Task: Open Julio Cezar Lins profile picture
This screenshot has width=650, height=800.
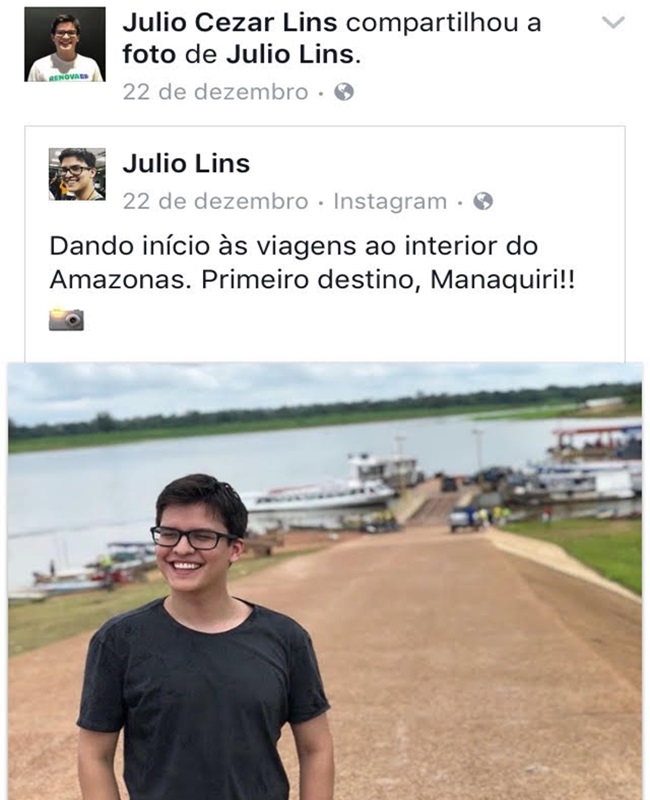Action: click(x=65, y=45)
